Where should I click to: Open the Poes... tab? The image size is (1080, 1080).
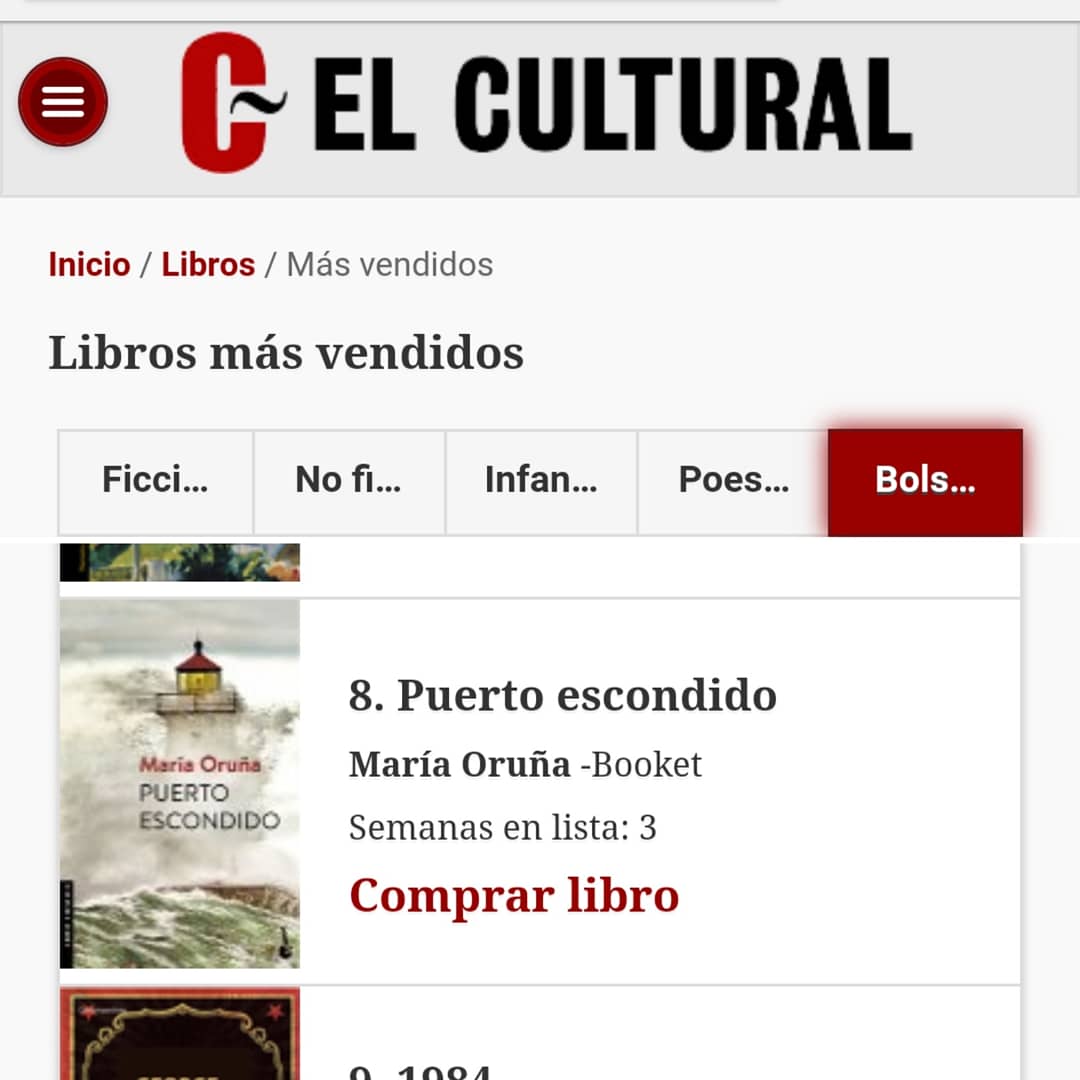click(733, 481)
